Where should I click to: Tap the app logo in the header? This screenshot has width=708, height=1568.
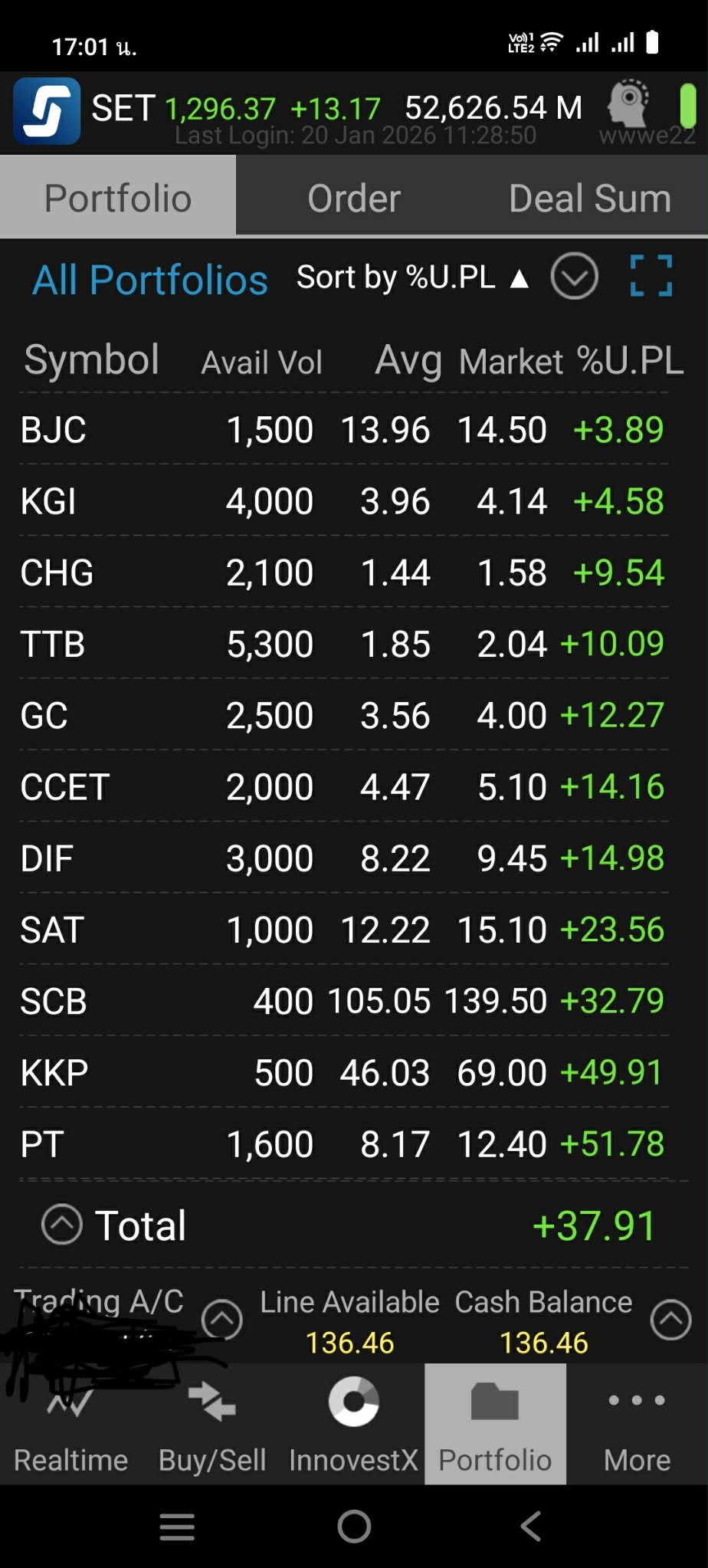pos(47,111)
